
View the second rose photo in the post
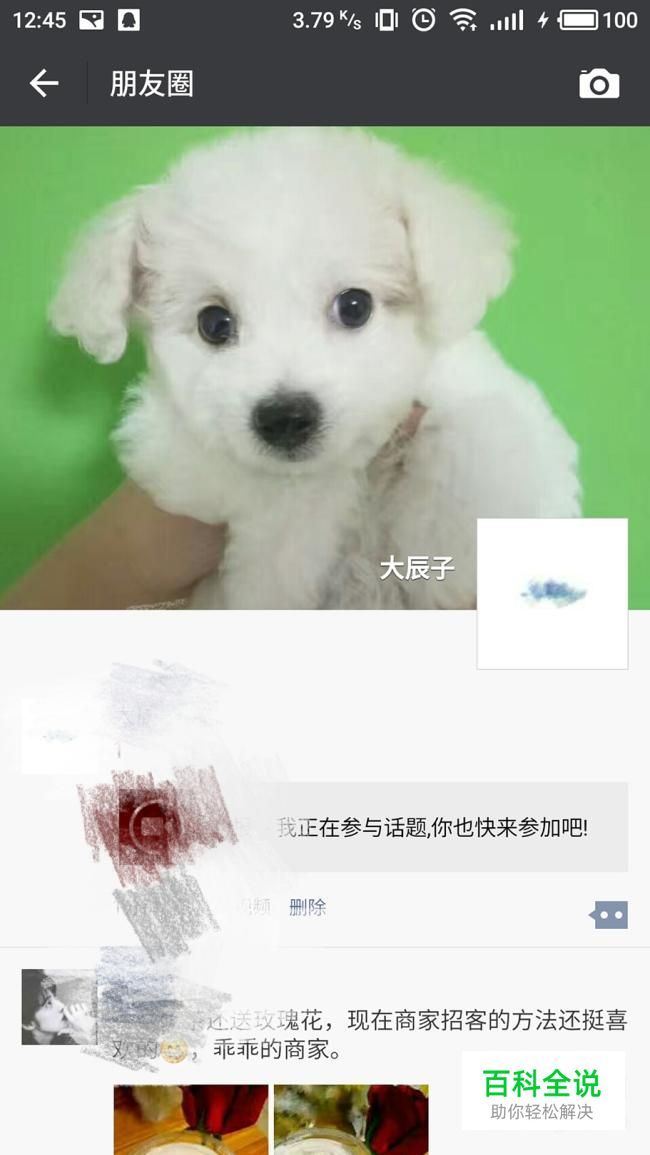click(x=351, y=1120)
